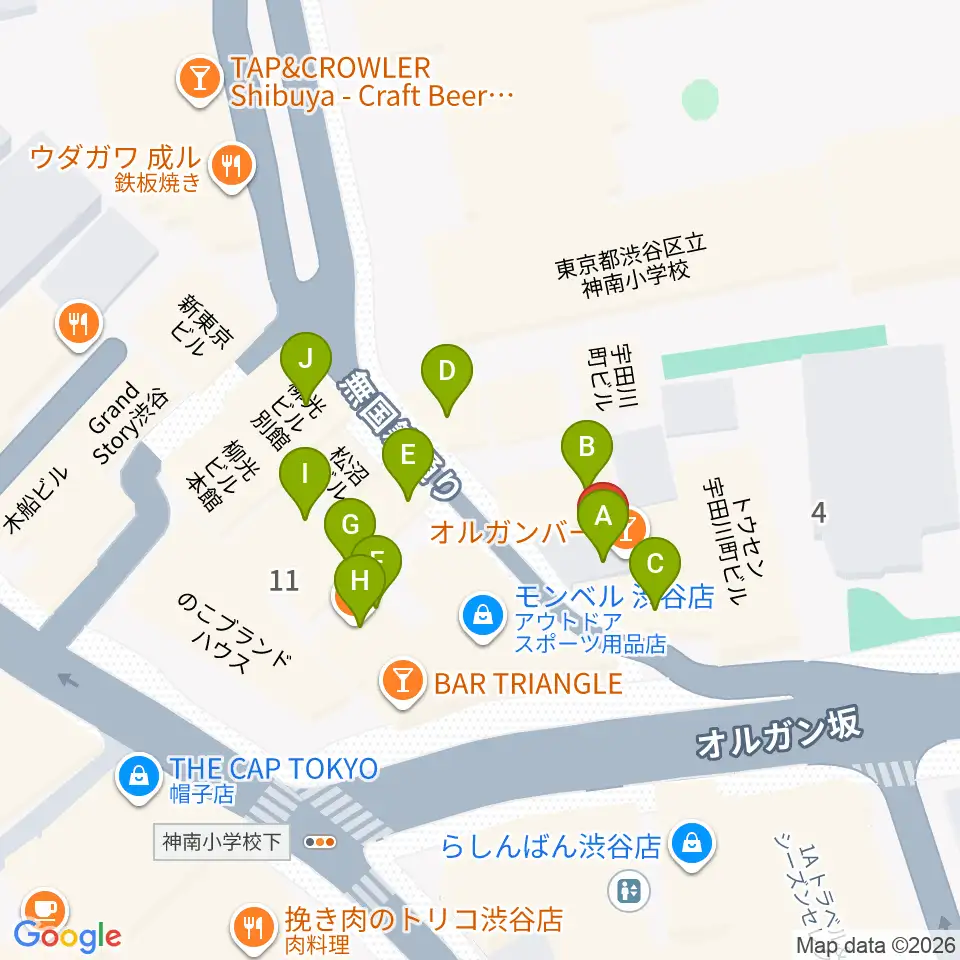Select the BAR TRIANGLE pin
960x960 pixels.
(x=402, y=682)
